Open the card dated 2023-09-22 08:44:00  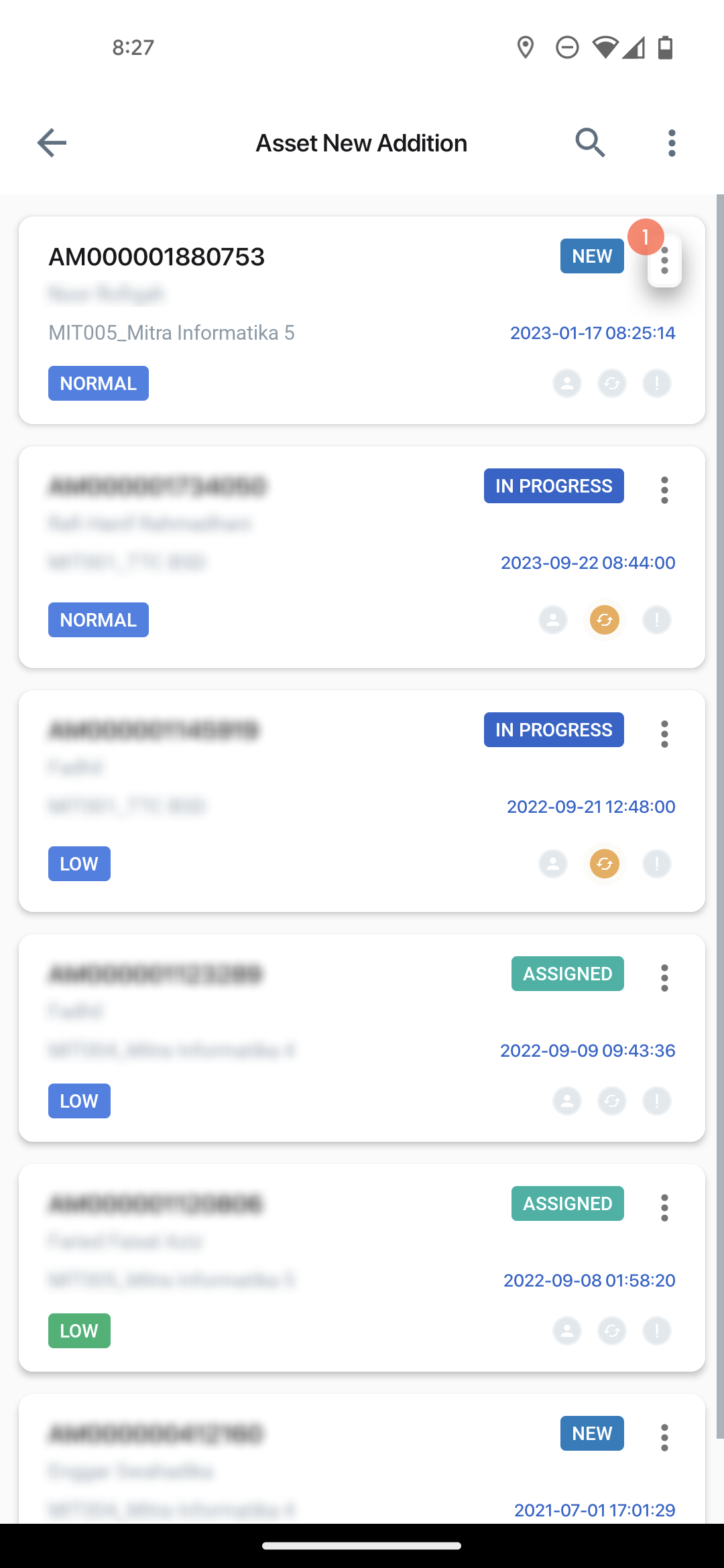[x=362, y=557]
